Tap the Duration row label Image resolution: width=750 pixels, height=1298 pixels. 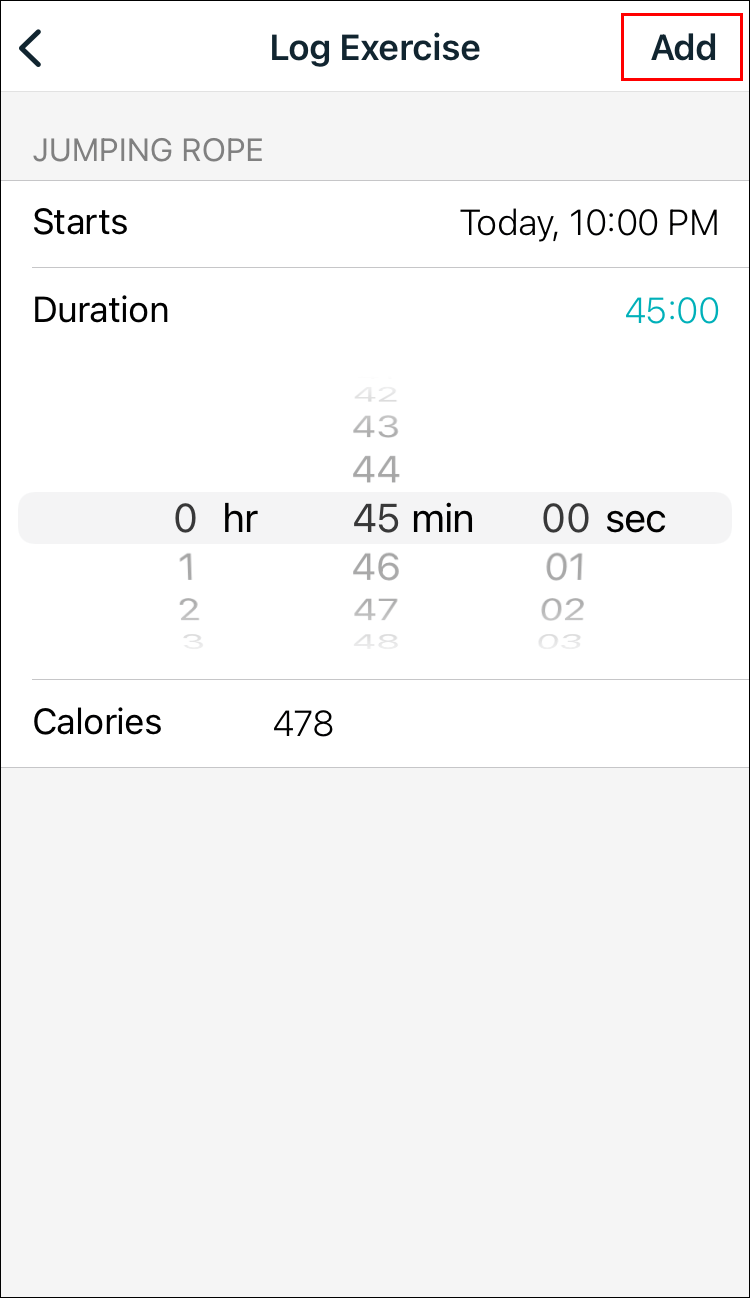point(101,310)
